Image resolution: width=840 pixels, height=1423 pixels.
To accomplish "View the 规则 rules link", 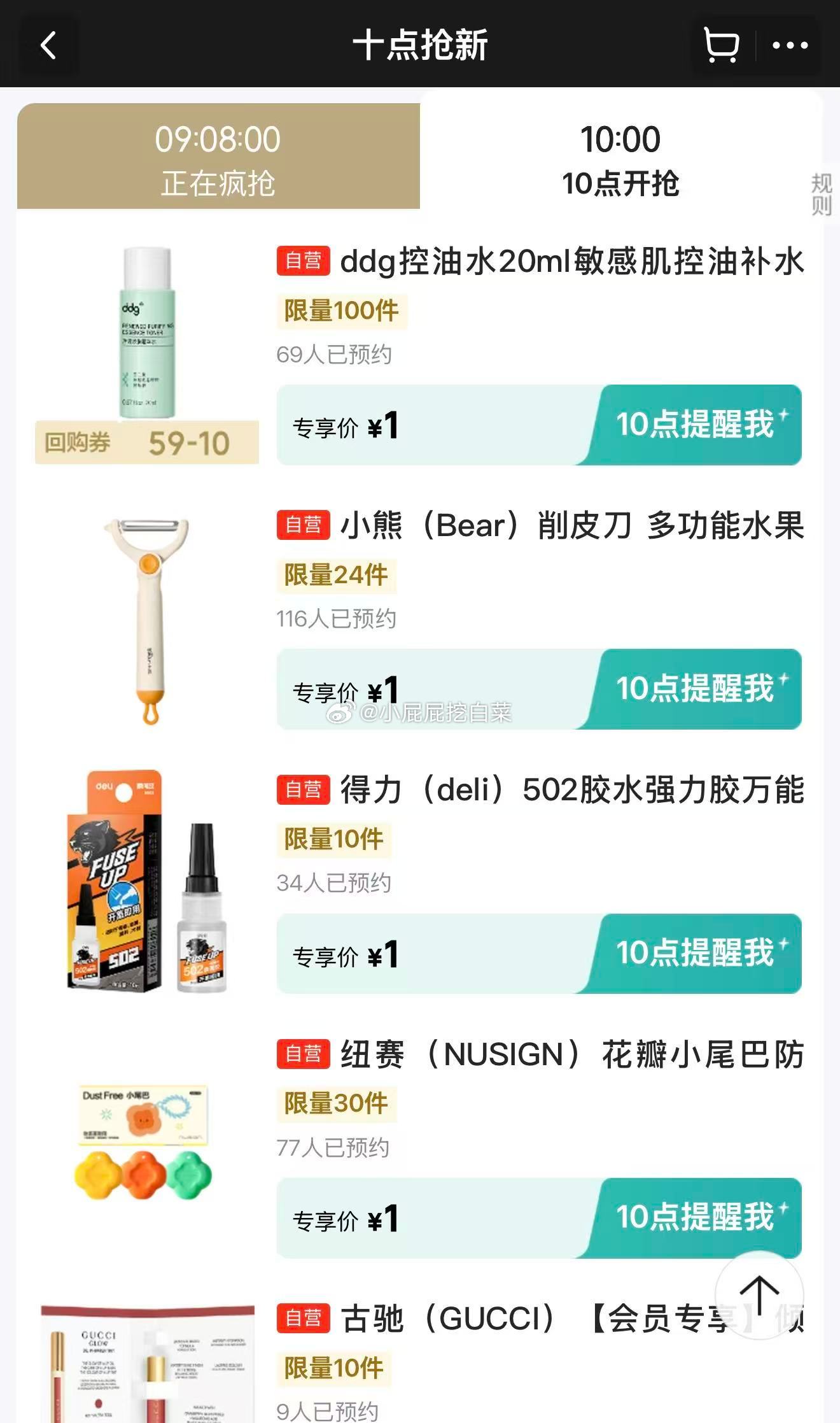I will pyautogui.click(x=822, y=194).
